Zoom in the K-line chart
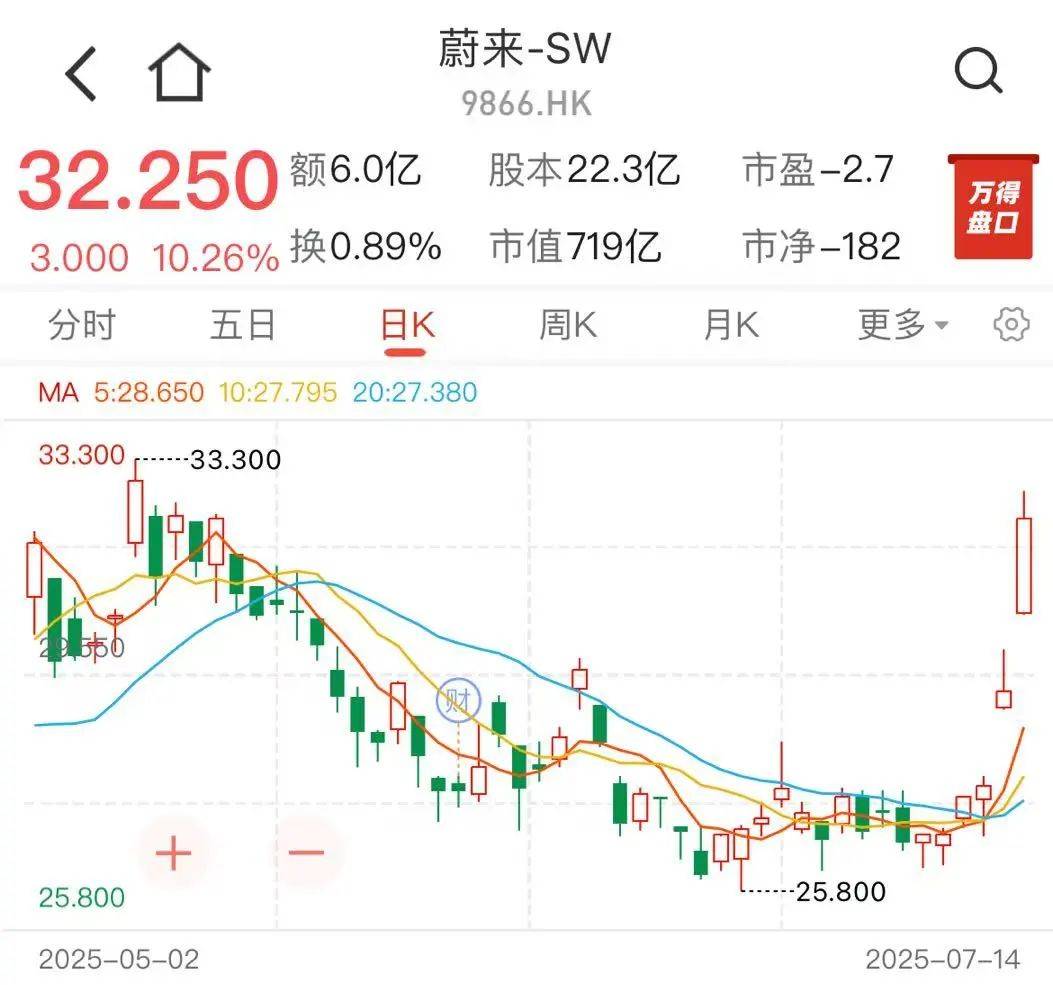The image size is (1053, 985). [173, 853]
